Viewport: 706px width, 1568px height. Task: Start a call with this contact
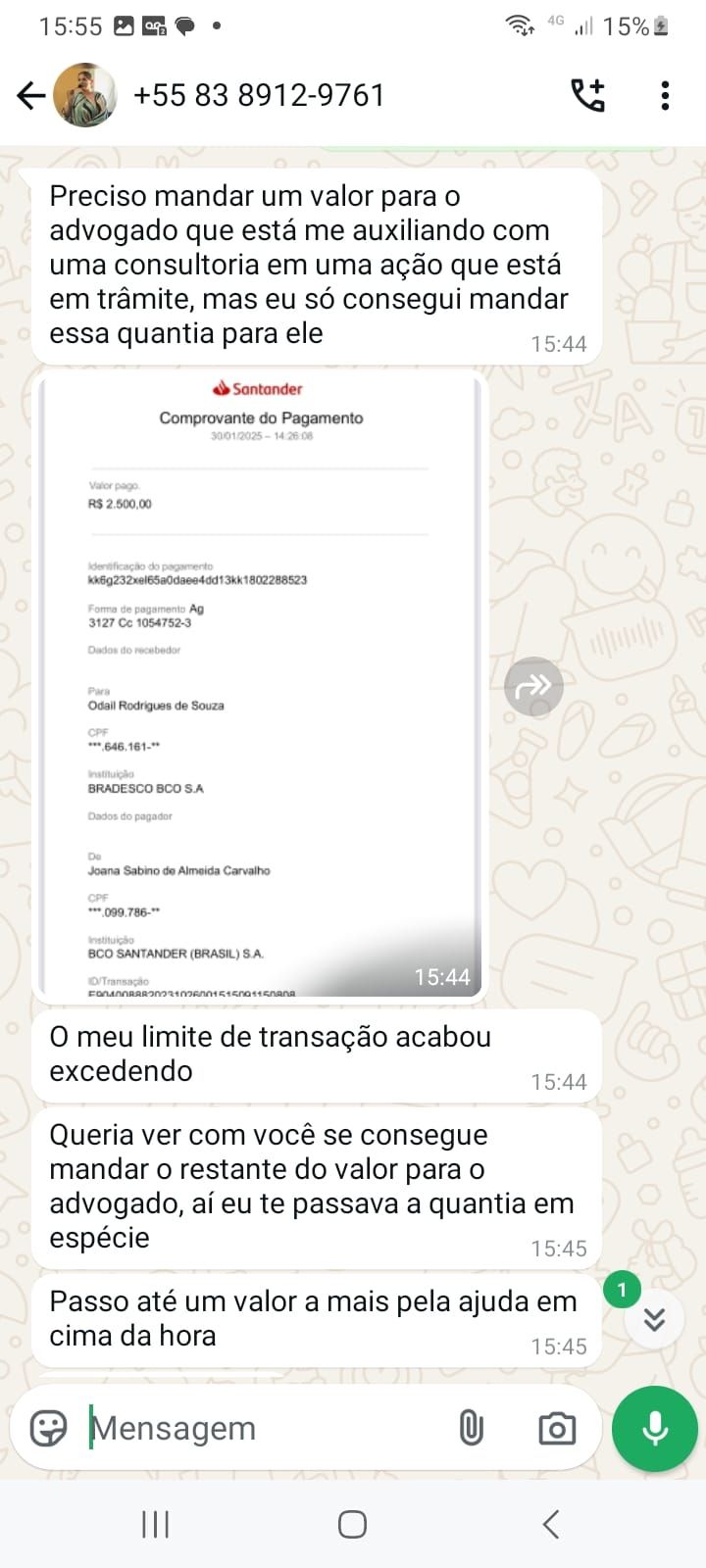pos(587,95)
